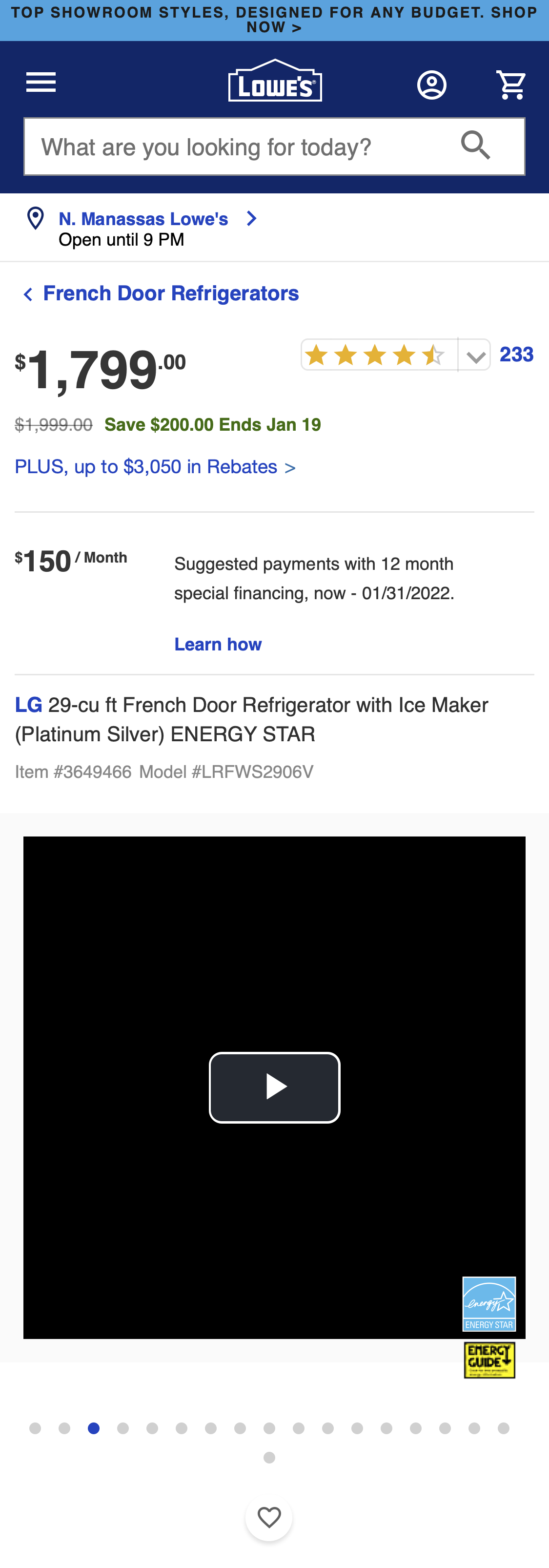Open the account profile icon
This screenshot has width=549, height=1568.
point(432,84)
